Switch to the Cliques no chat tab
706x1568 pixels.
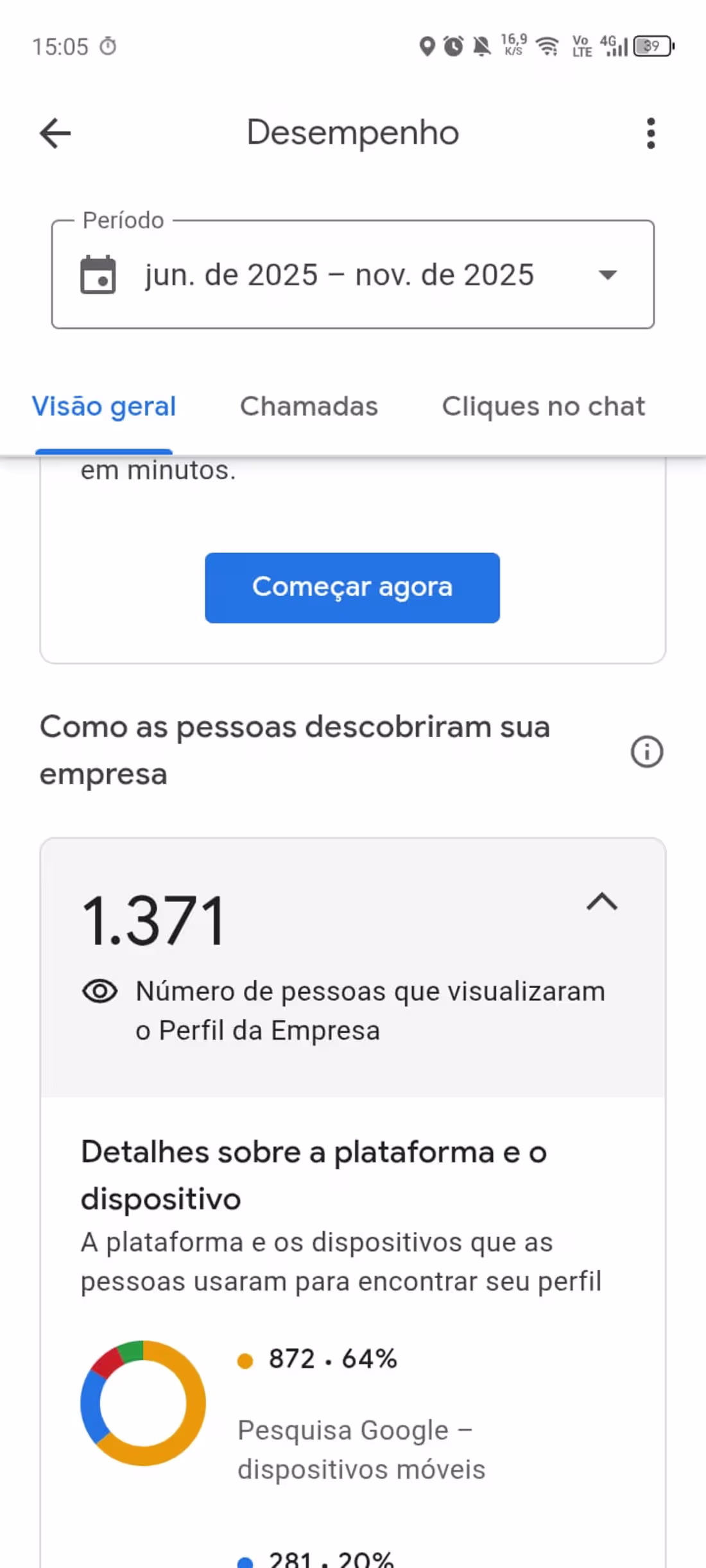pos(543,406)
